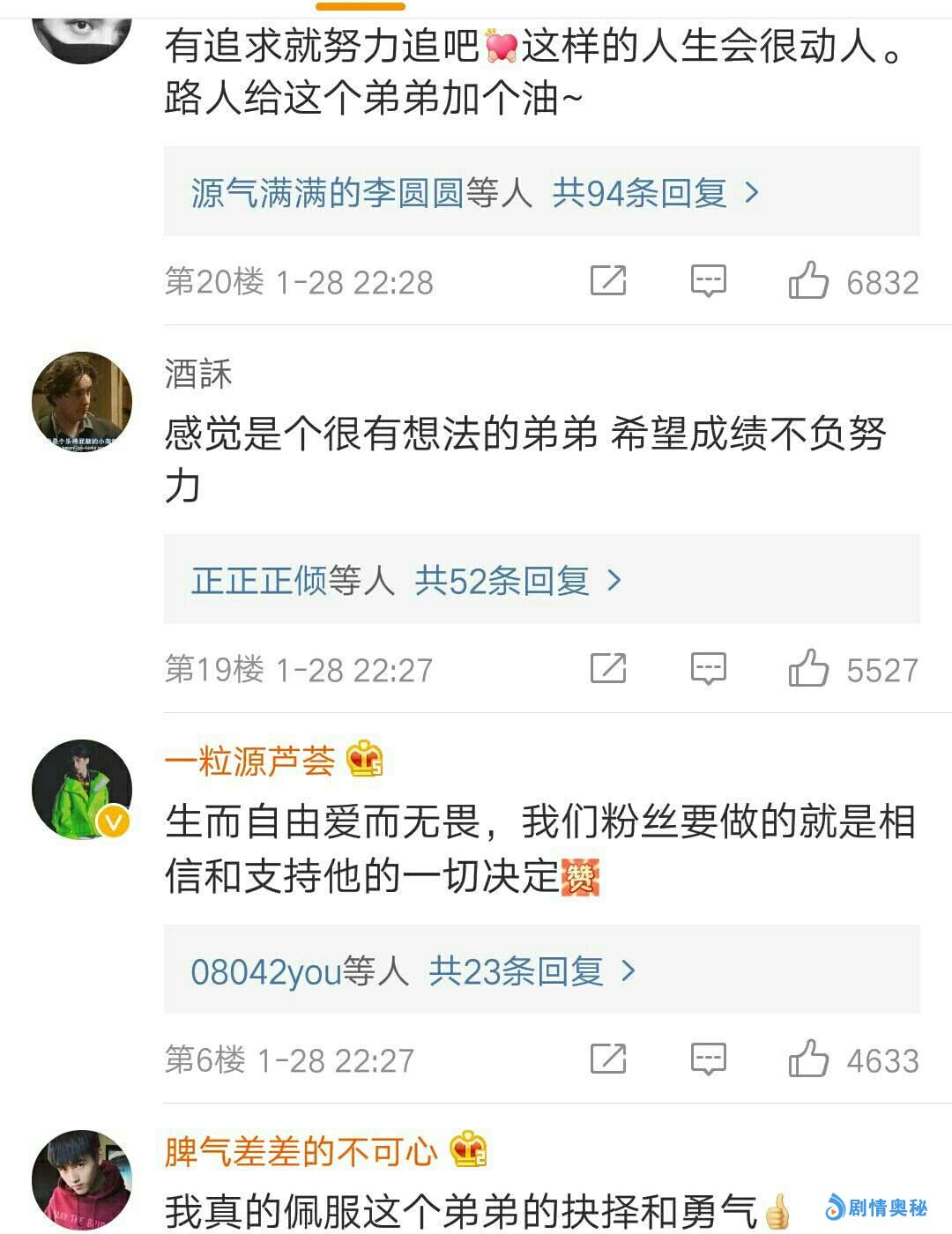Repost the 第20楼 comment
Viewport: 952px width, 1234px height.
(608, 281)
